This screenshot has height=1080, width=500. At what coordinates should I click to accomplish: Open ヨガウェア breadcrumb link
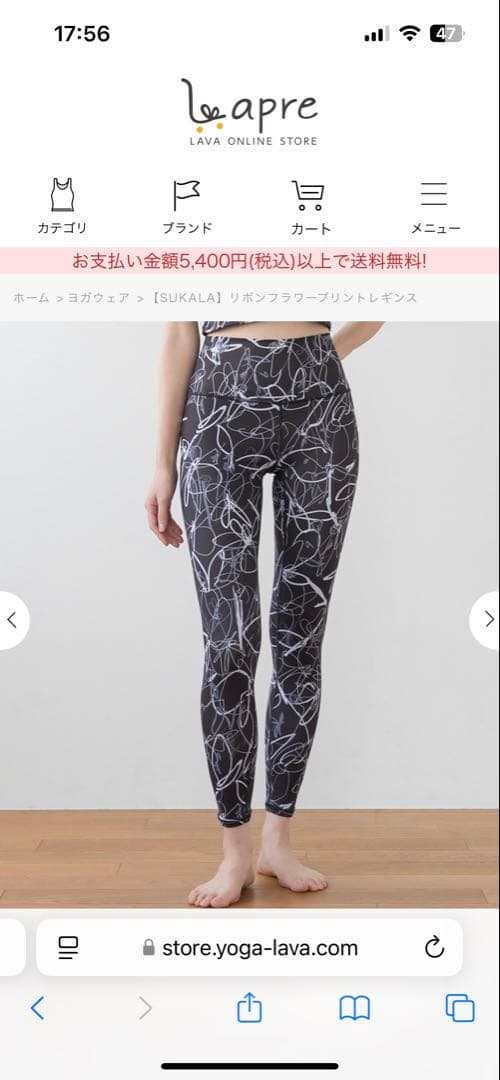tap(98, 298)
